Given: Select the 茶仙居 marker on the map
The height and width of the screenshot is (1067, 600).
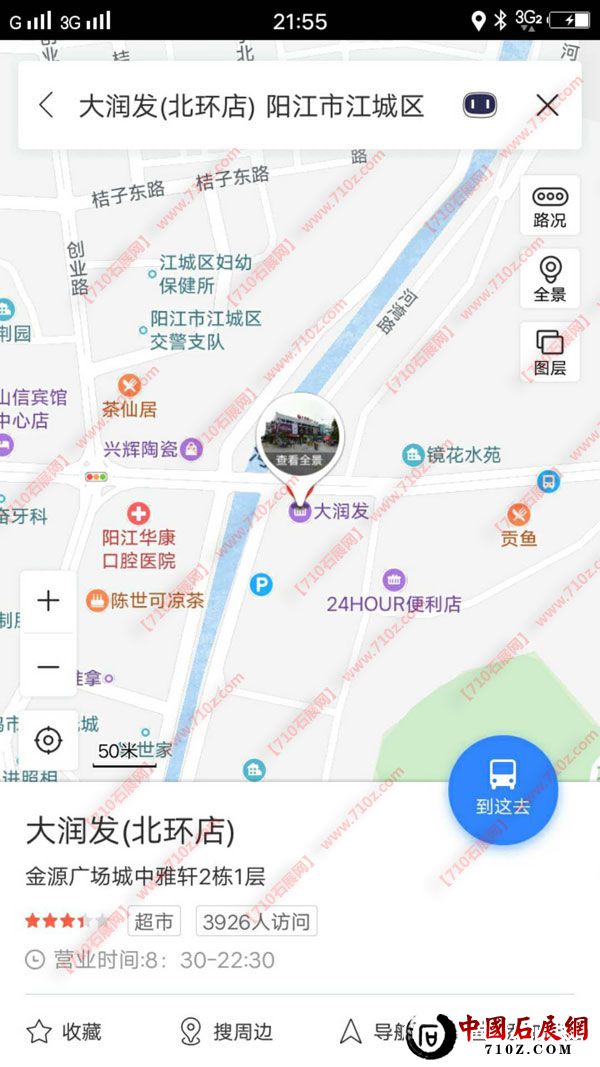Looking at the screenshot, I should pos(129,386).
